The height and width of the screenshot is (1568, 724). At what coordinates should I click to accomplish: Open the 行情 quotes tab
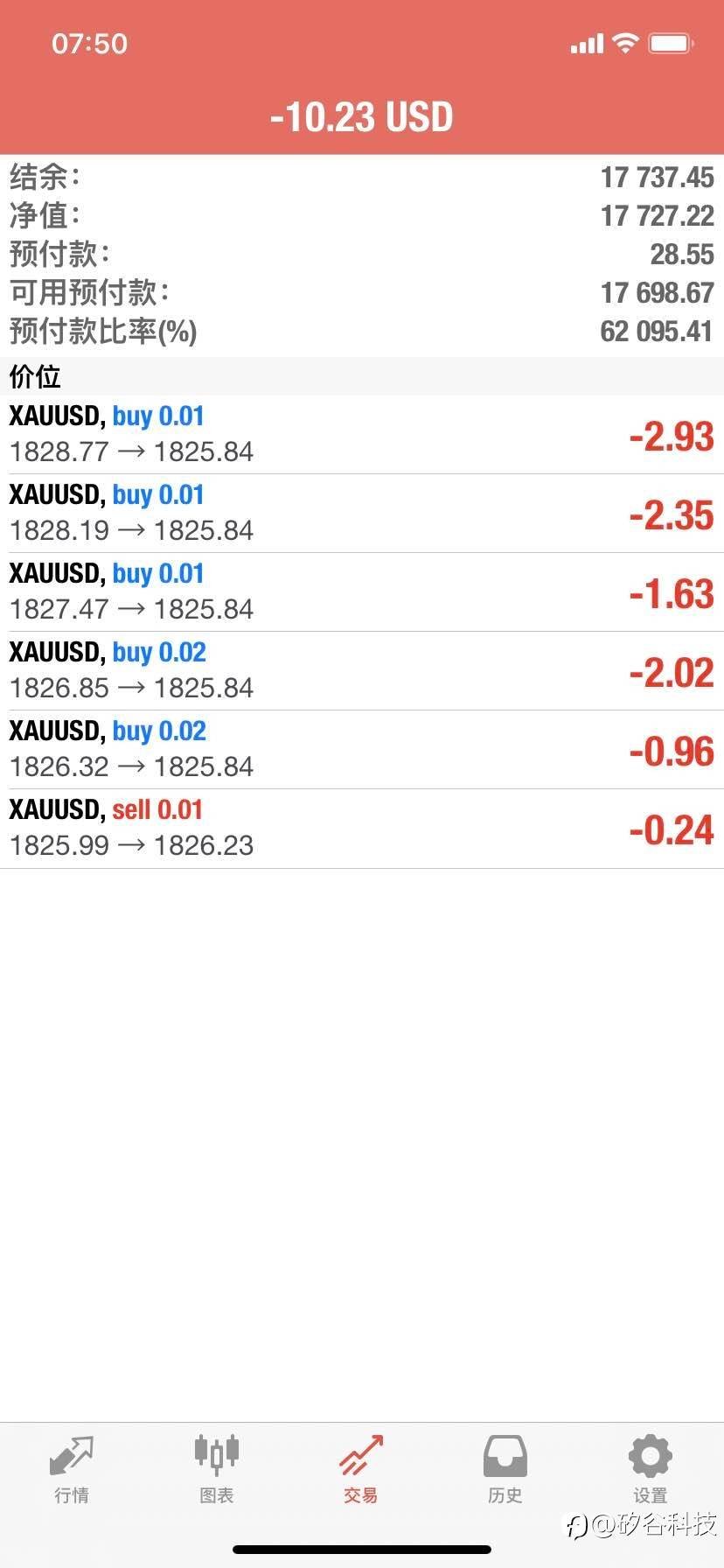72,1469
